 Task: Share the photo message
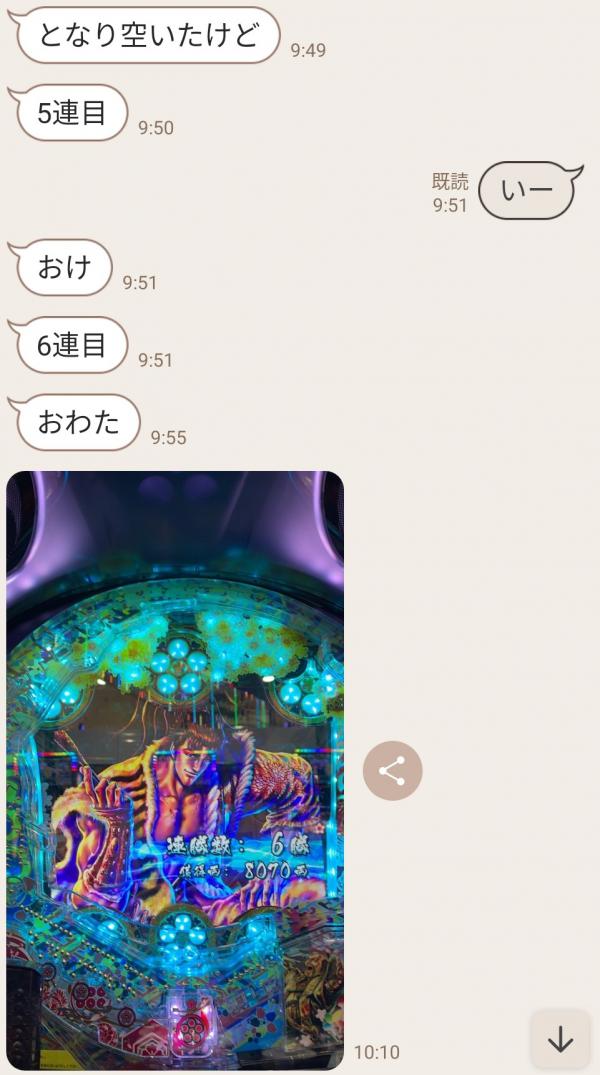(392, 771)
